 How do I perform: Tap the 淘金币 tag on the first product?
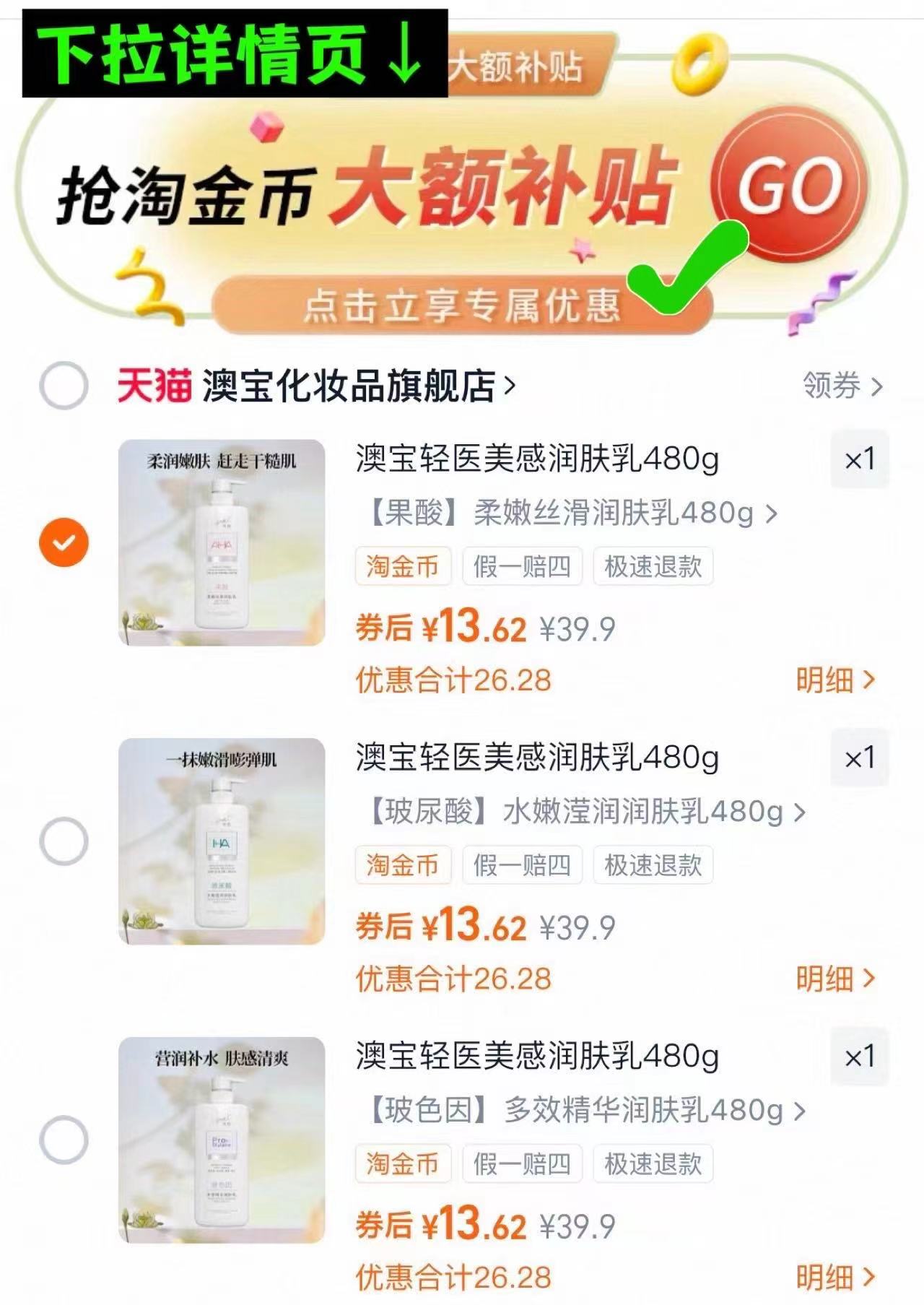(x=402, y=568)
